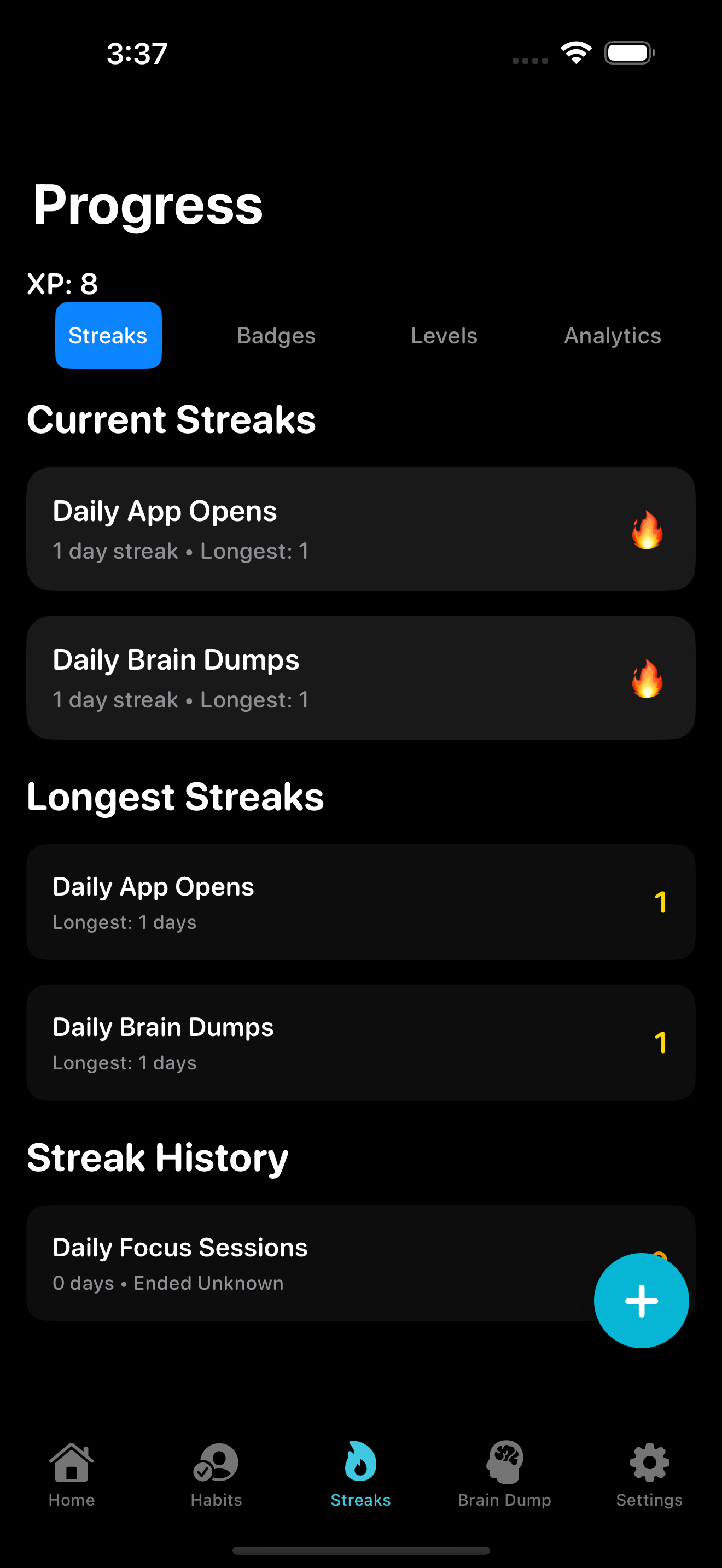
Task: Select the Levels segment
Action: pos(444,335)
